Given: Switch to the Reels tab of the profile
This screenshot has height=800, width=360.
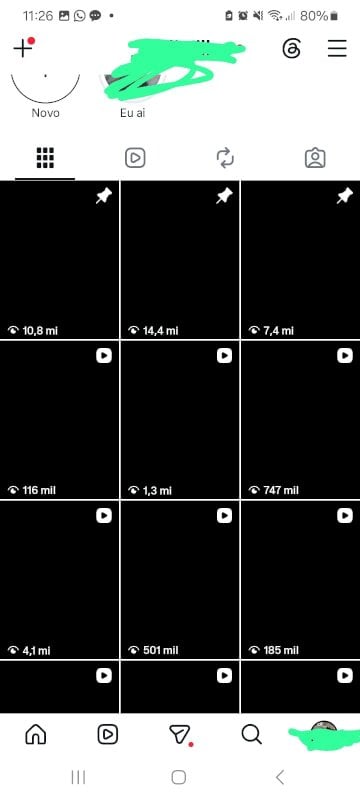Looking at the screenshot, I should pyautogui.click(x=135, y=158).
